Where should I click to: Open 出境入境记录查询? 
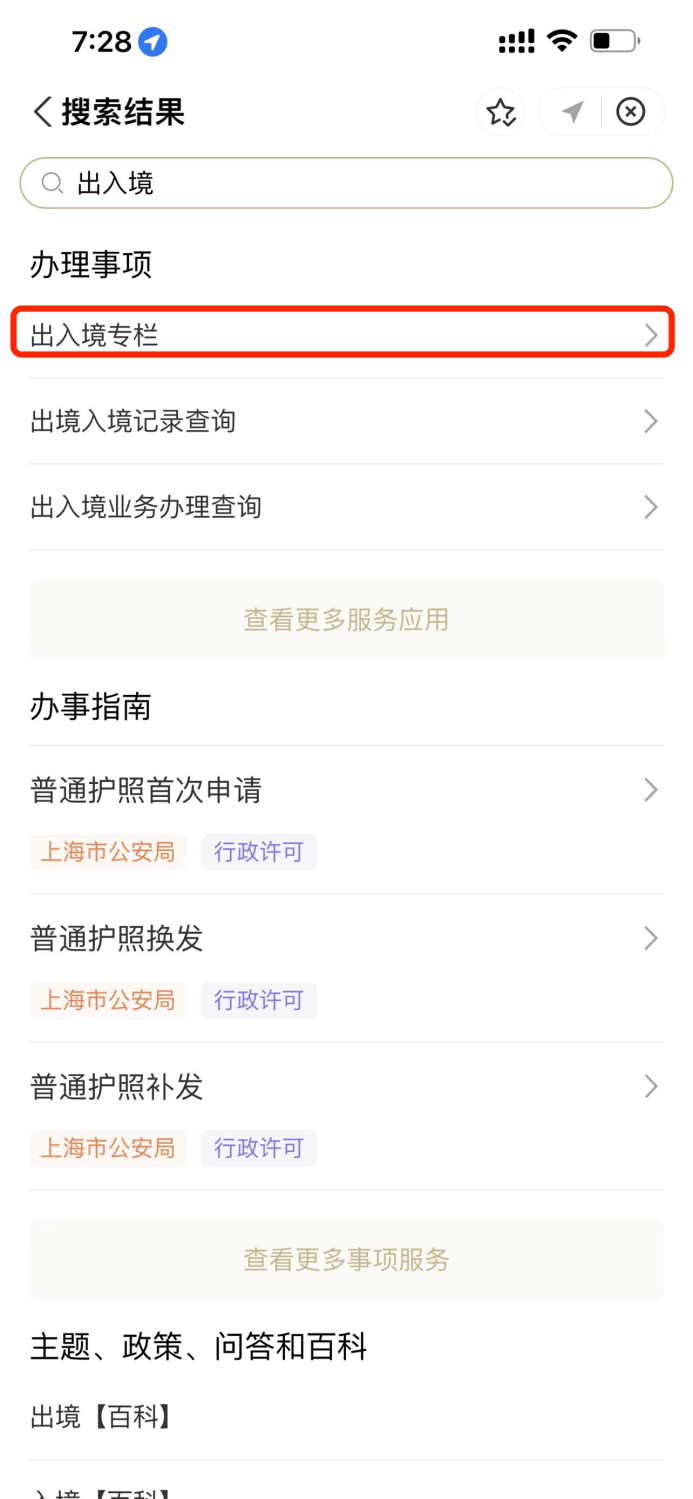(346, 421)
